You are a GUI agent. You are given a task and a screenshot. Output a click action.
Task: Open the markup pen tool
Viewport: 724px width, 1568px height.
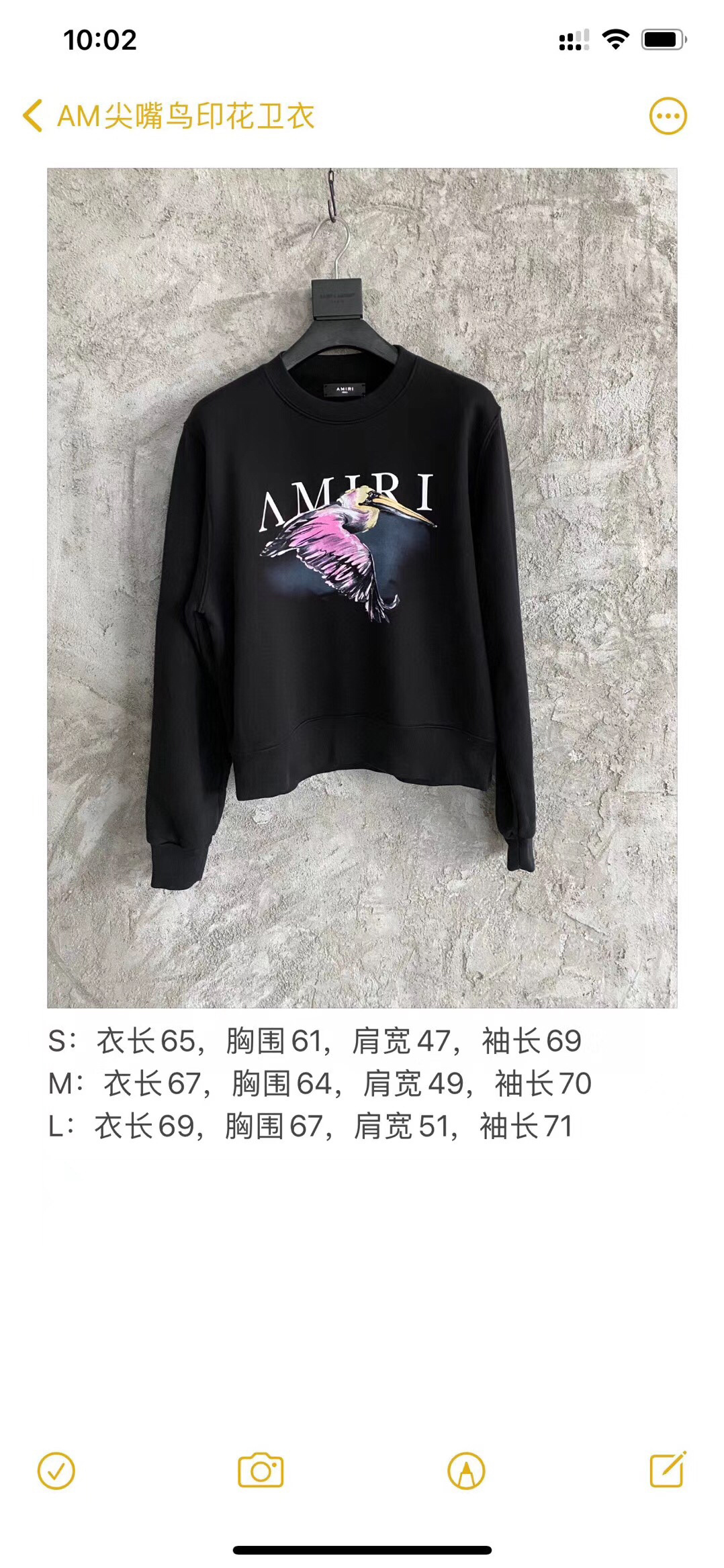[x=466, y=1471]
